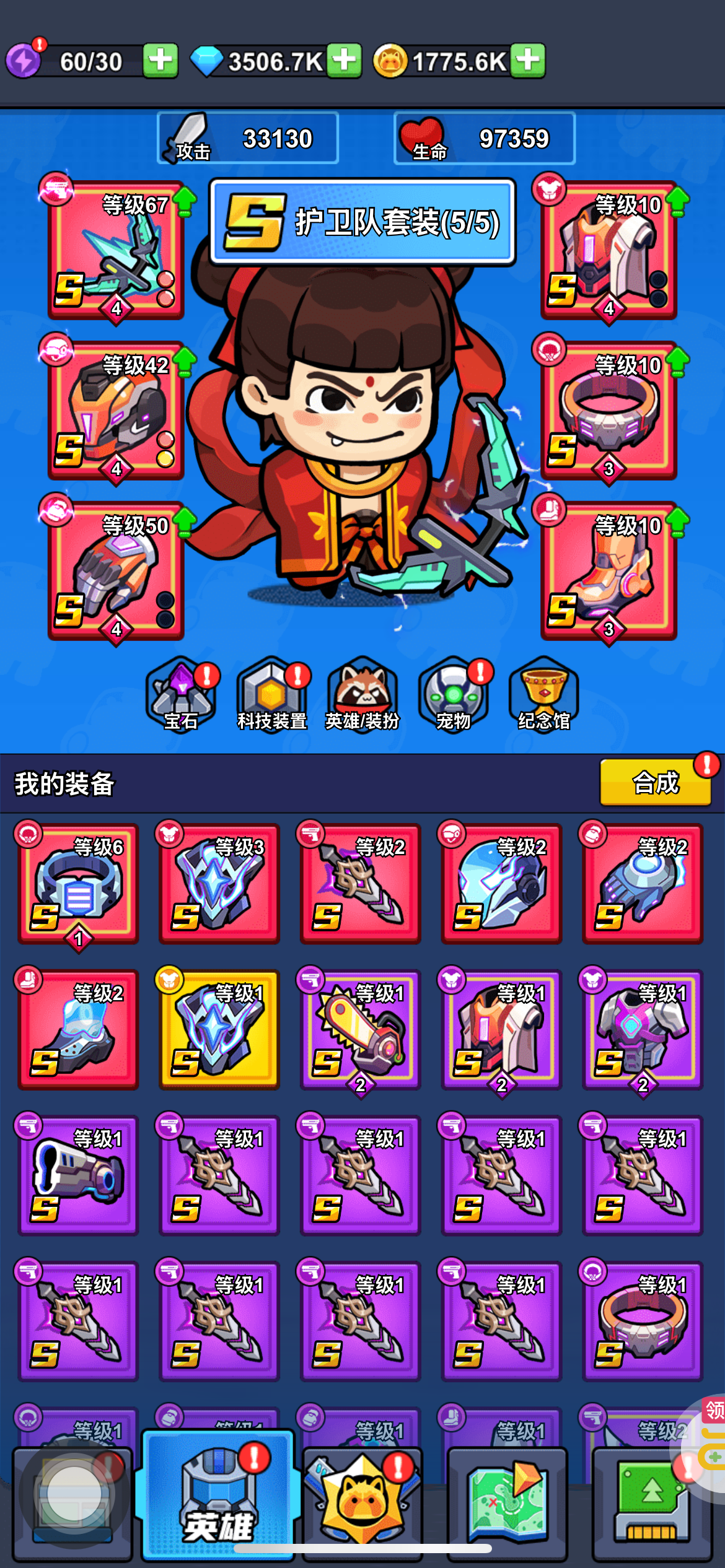This screenshot has width=725, height=1568.
Task: Open the equipped level 10 boots
Action: coord(609,571)
